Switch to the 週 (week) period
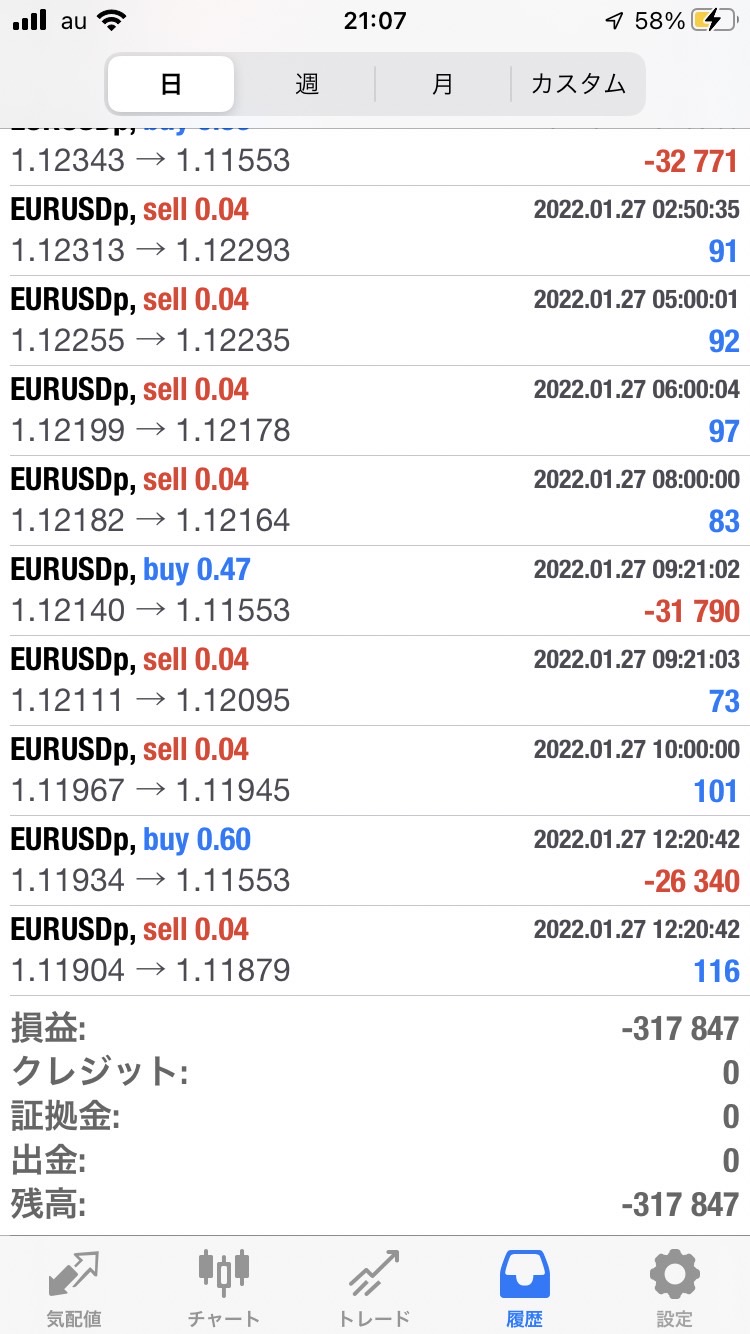 pos(306,84)
